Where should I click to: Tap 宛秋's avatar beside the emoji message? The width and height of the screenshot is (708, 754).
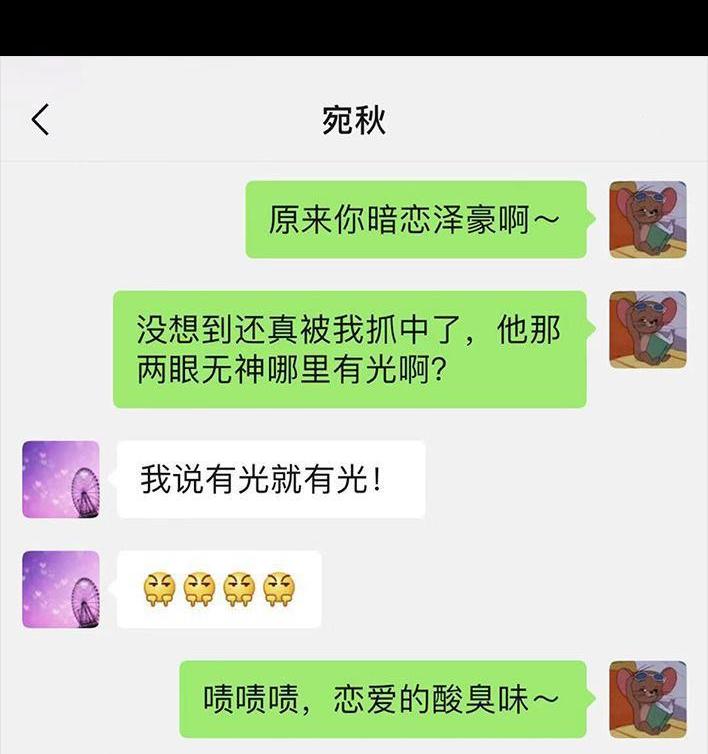61,589
